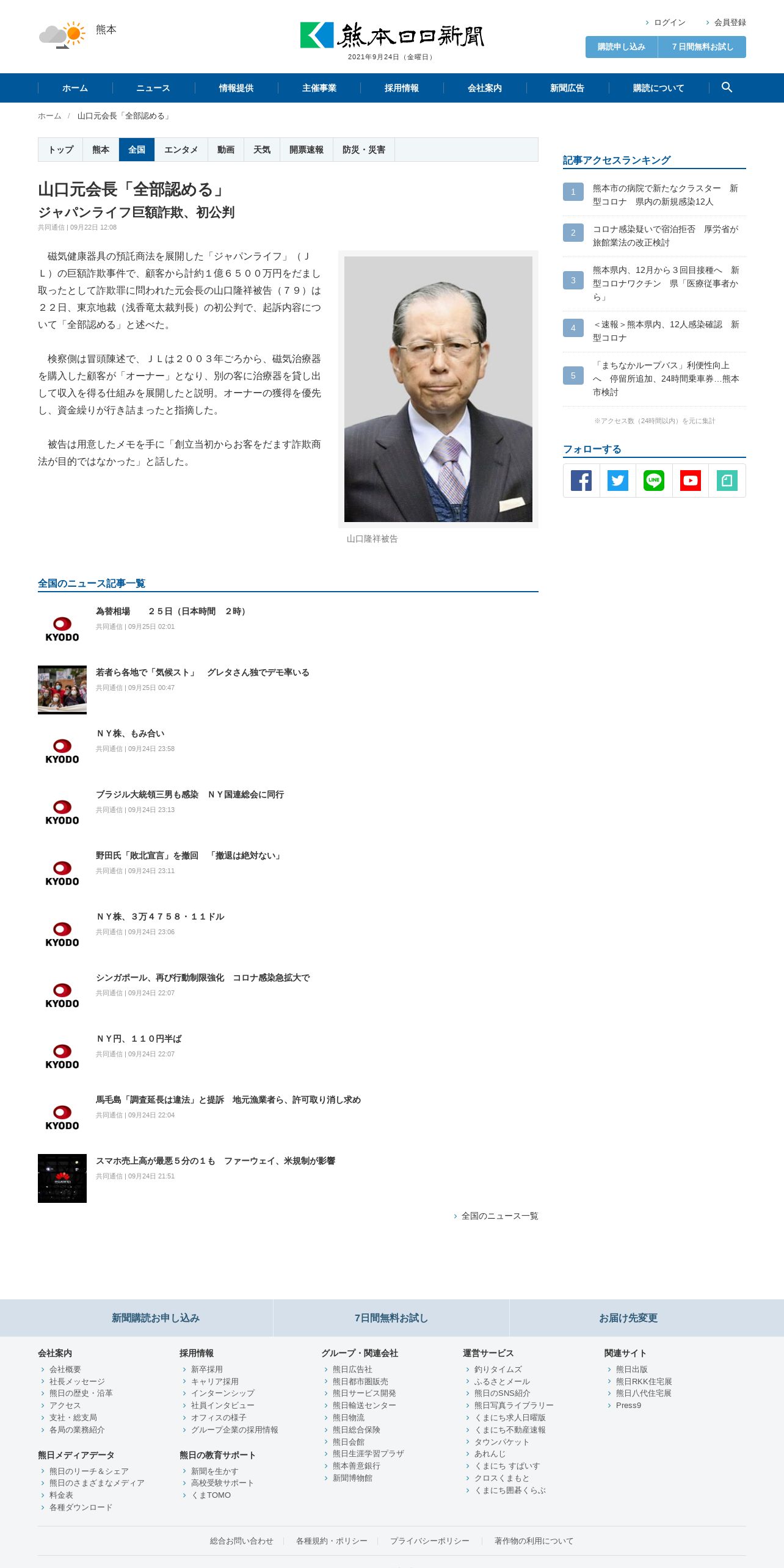Switch to the 熊本 tab

tap(101, 150)
